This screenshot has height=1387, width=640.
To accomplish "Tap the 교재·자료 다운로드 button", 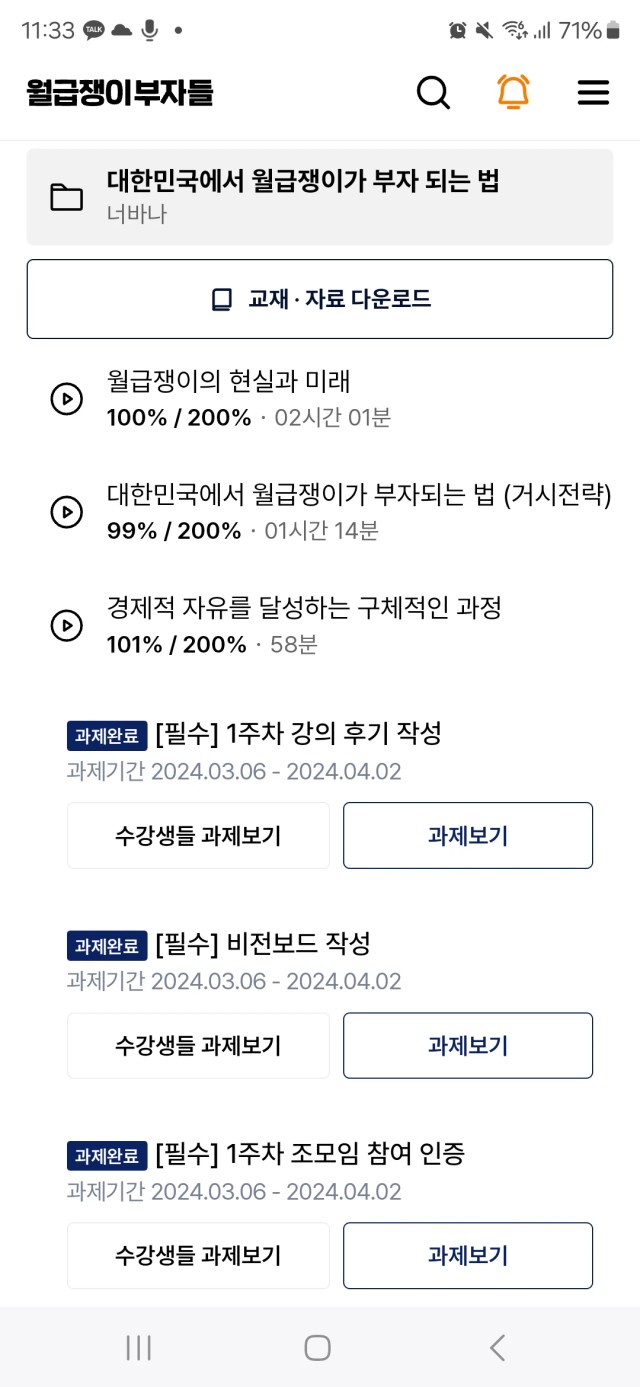I will point(319,299).
